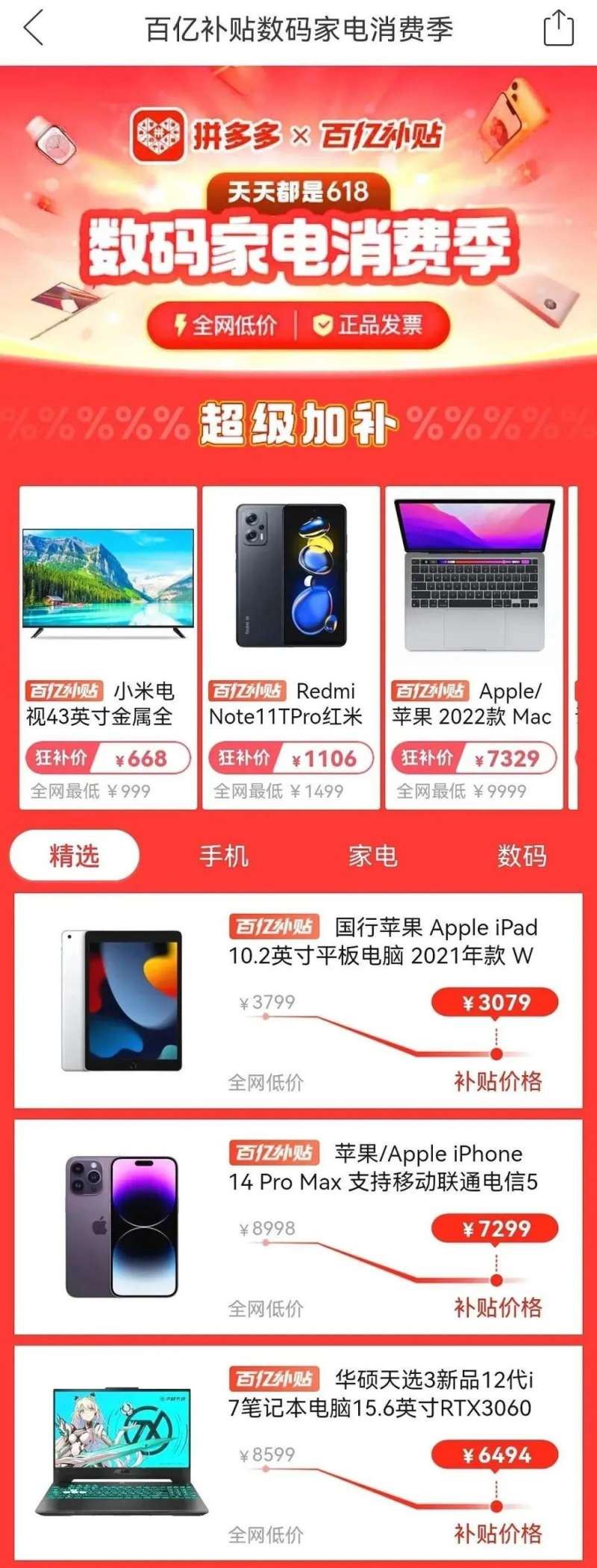Go back using the top-left arrow
The width and height of the screenshot is (597, 1568).
(34, 29)
